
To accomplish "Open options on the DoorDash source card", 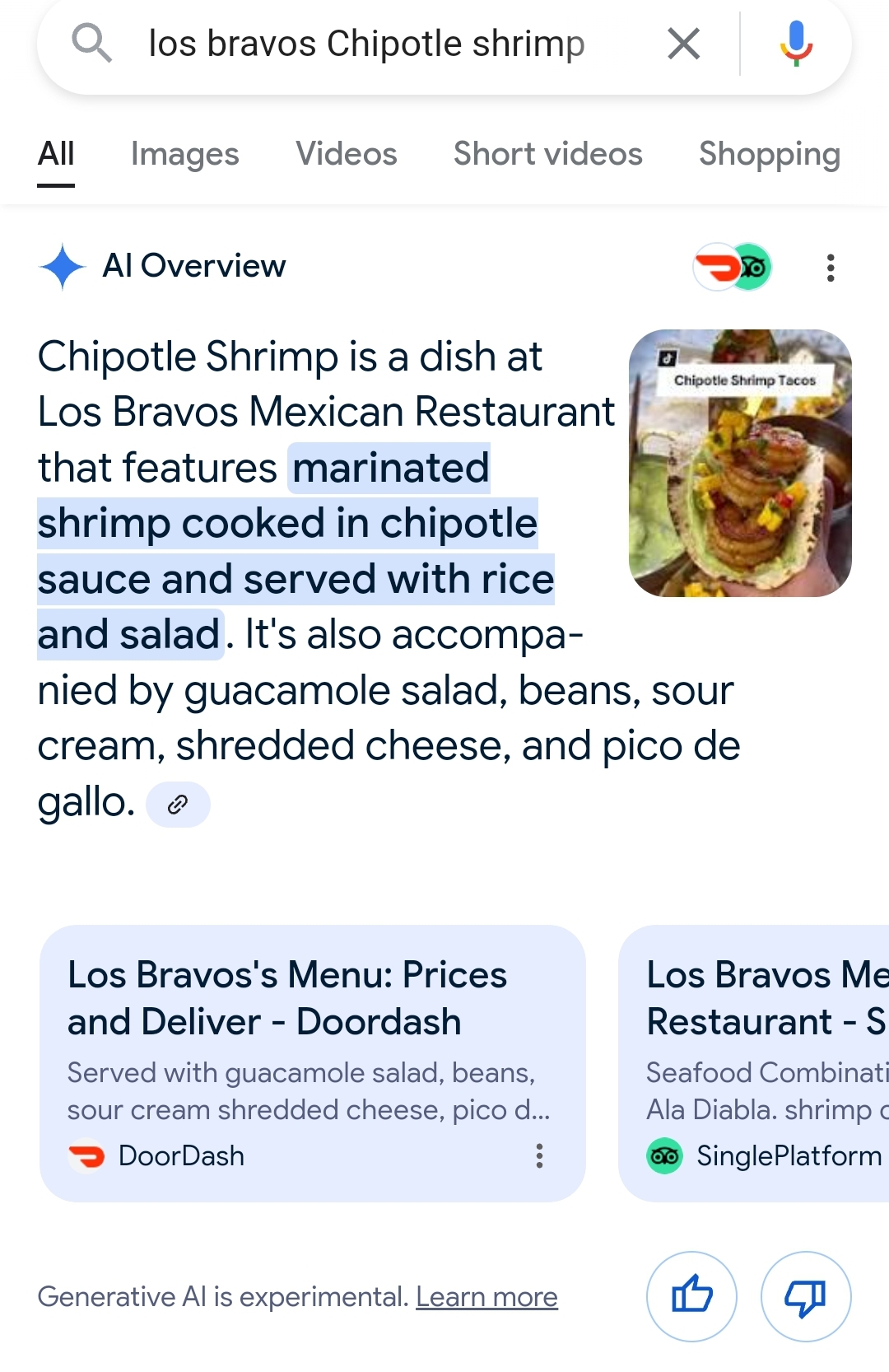I will [x=539, y=1156].
